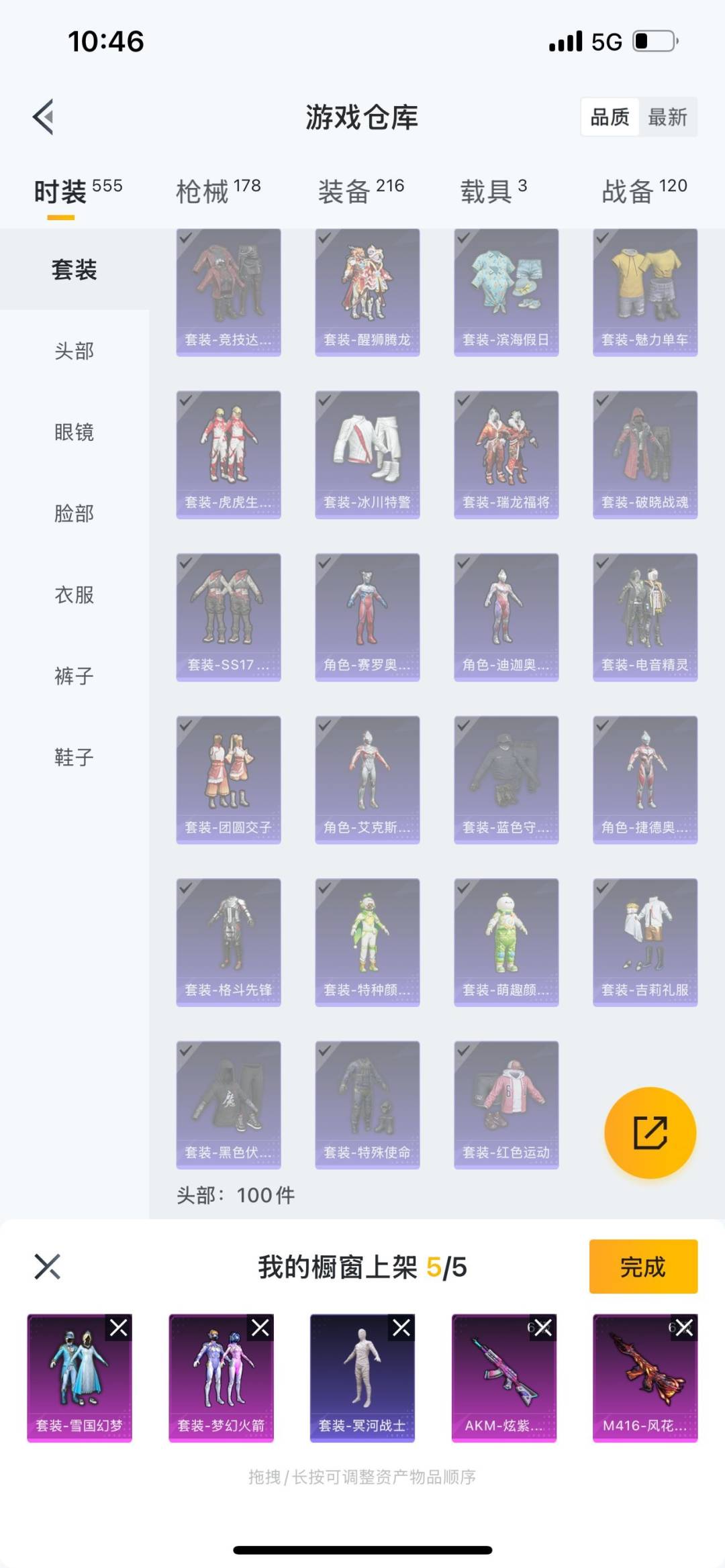Remove M416-风花 from showcase
Viewport: 725px width, 1568px height.
pos(684,1327)
